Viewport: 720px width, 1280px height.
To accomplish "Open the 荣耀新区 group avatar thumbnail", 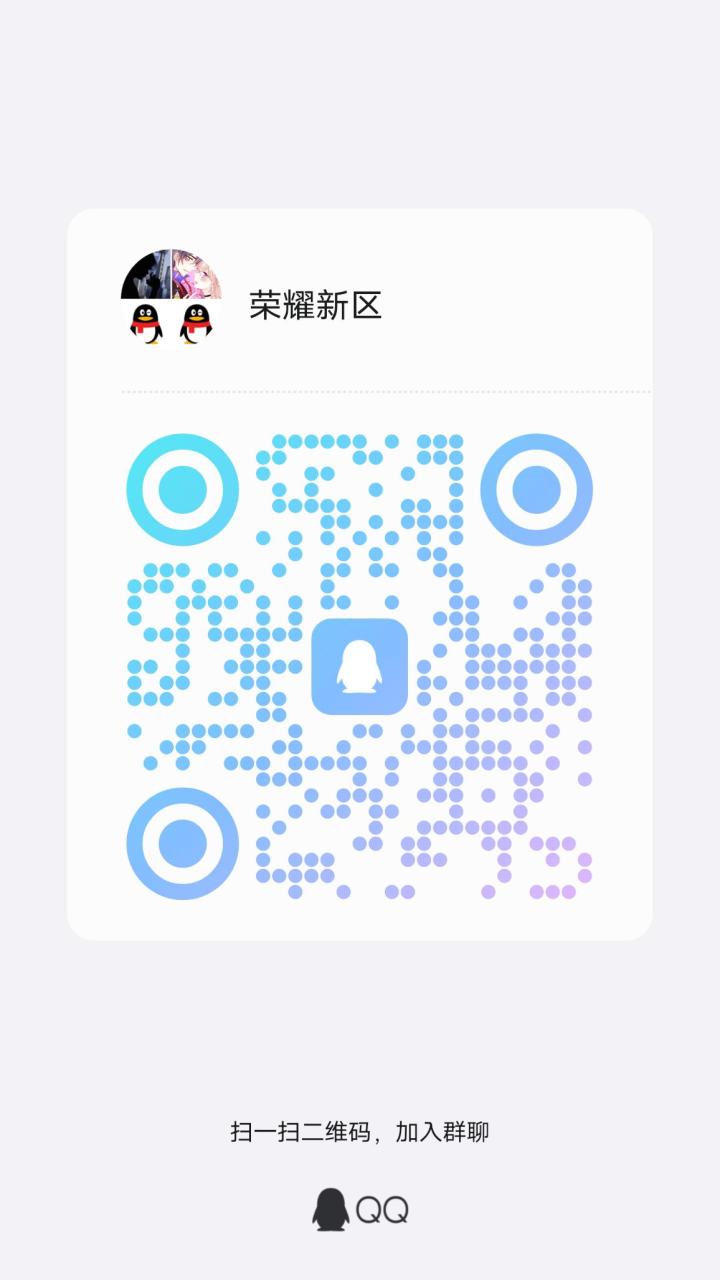I will [170, 298].
